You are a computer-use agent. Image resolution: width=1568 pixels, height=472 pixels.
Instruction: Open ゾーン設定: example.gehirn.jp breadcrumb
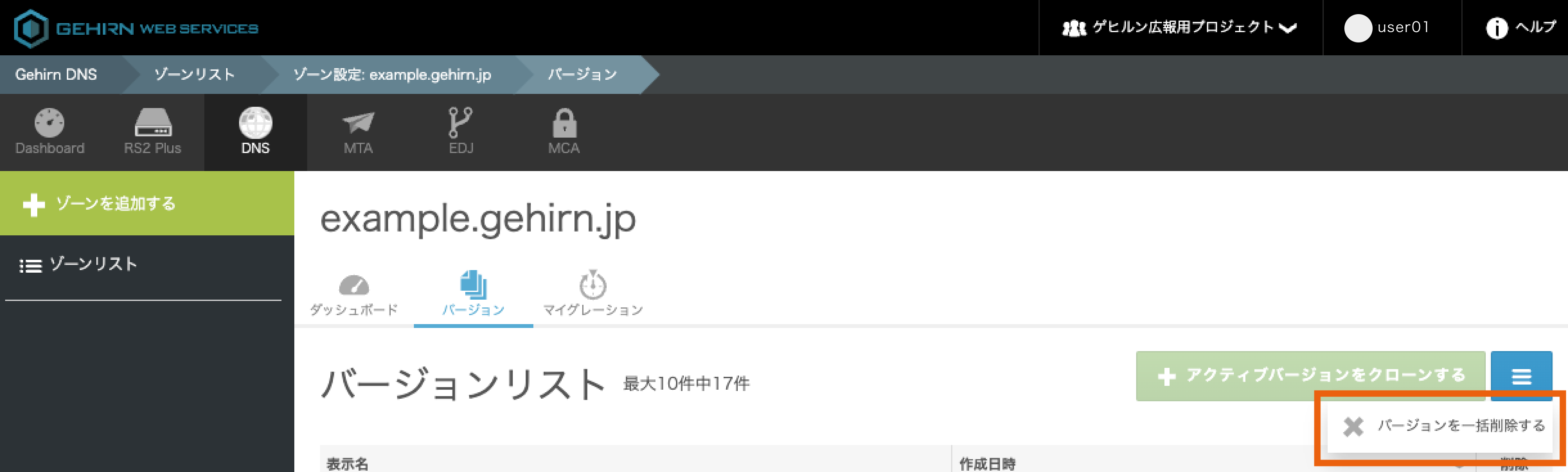click(x=392, y=74)
